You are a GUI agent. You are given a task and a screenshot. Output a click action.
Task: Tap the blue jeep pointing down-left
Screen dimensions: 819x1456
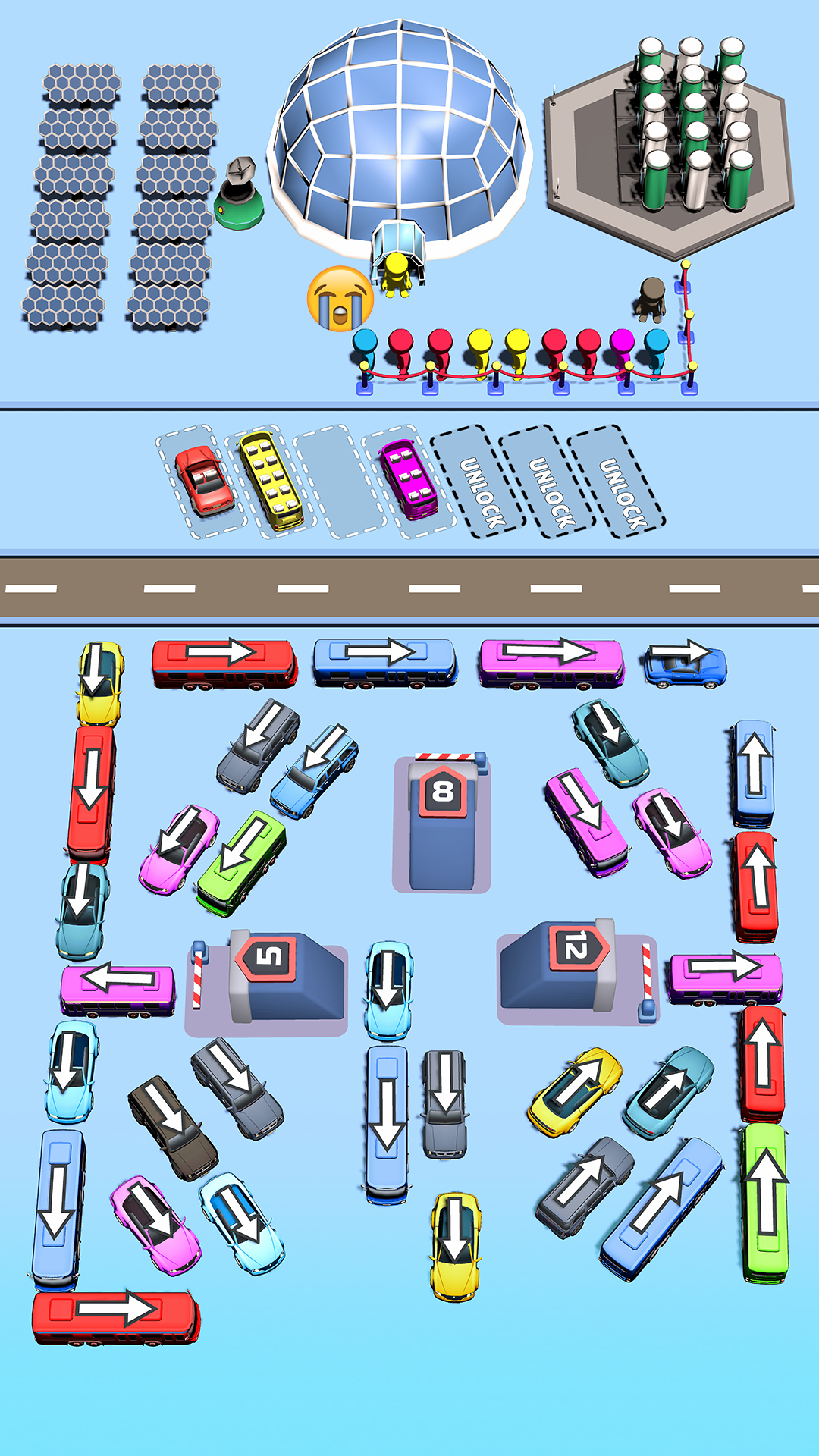tap(314, 771)
